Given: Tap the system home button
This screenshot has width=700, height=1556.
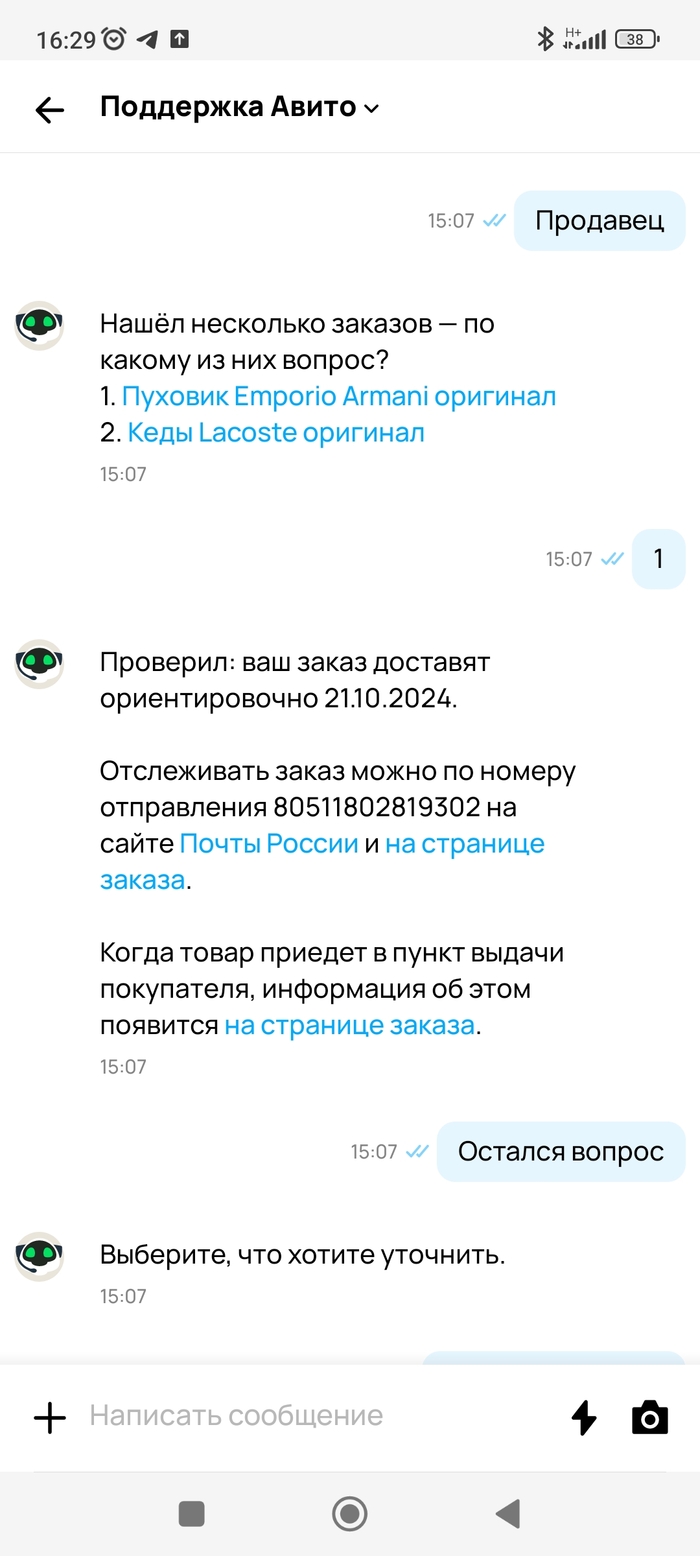Looking at the screenshot, I should click(349, 1513).
